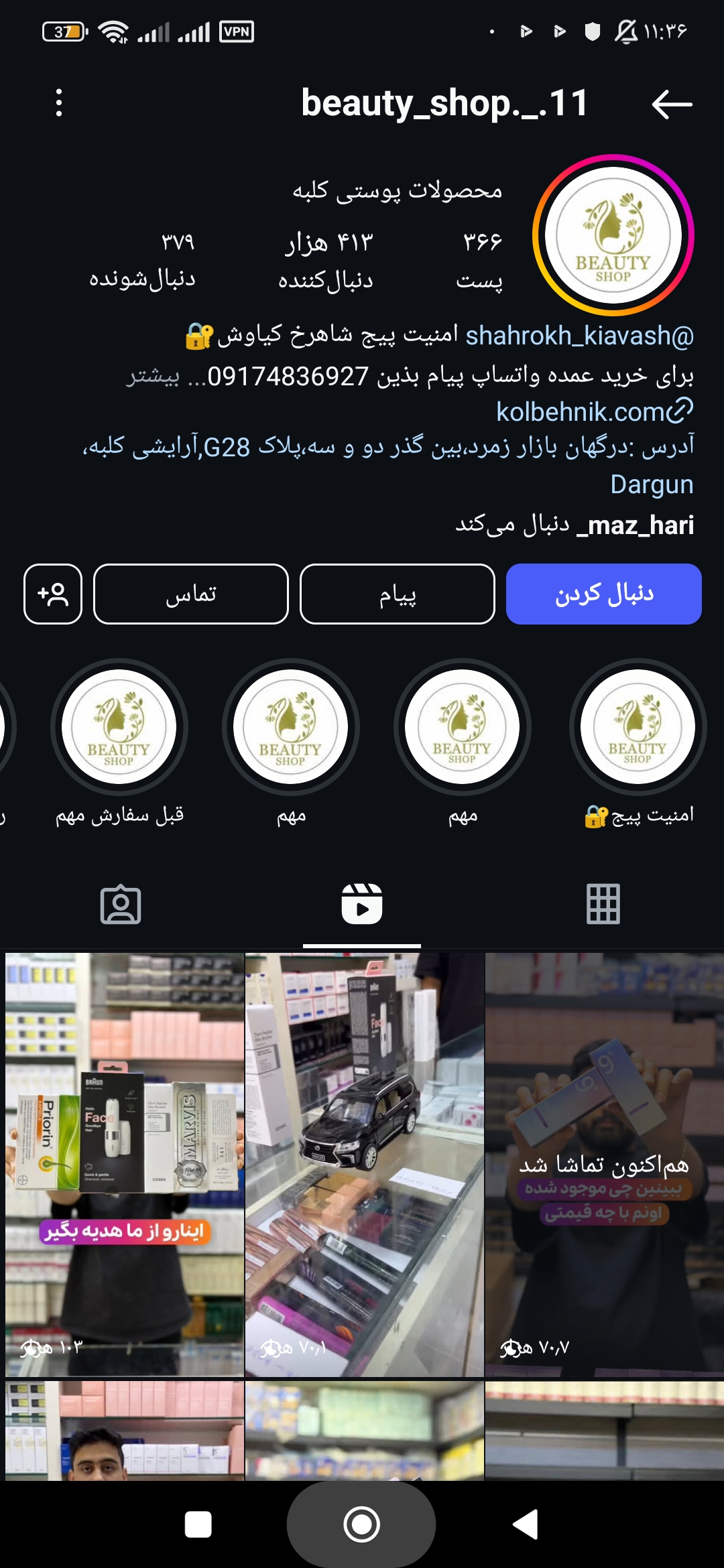The image size is (724, 1568).
Task: Return to the system home screen
Action: [x=361, y=1524]
